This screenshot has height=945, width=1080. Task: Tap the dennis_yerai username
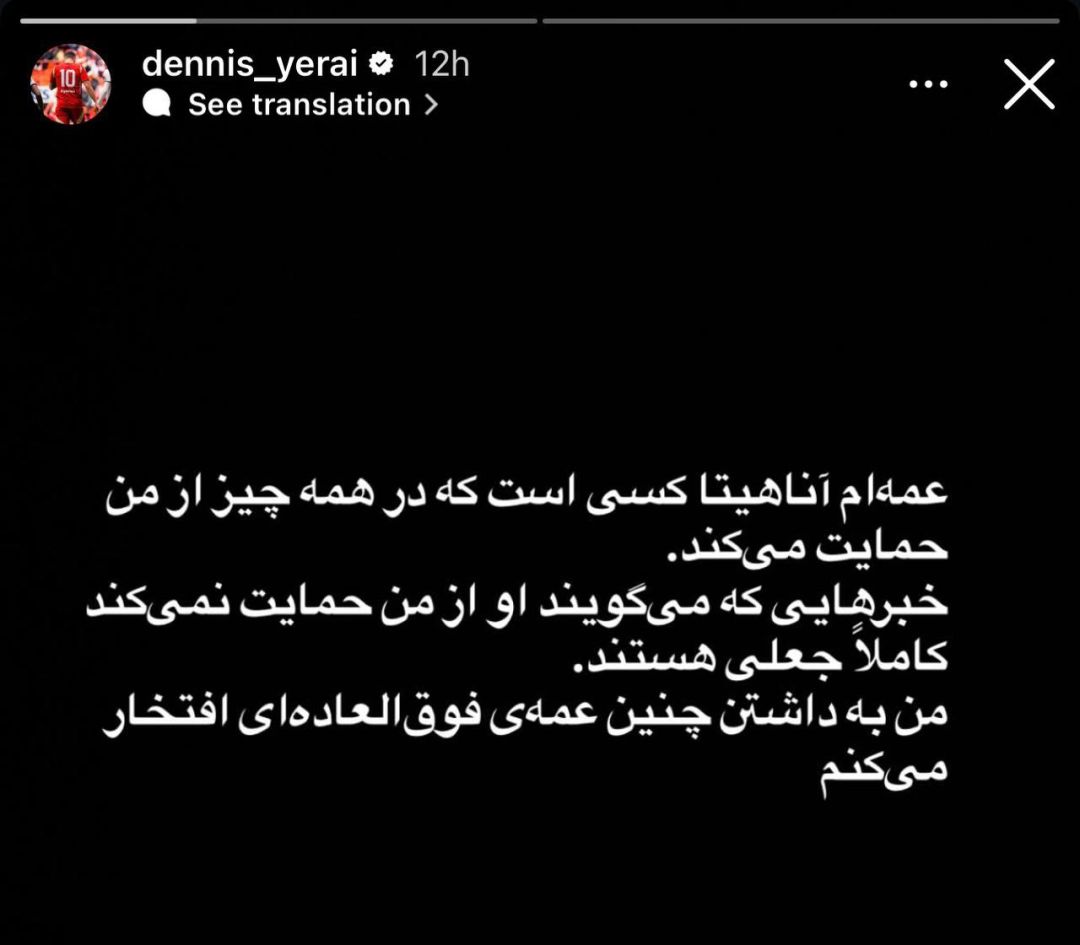(x=250, y=65)
